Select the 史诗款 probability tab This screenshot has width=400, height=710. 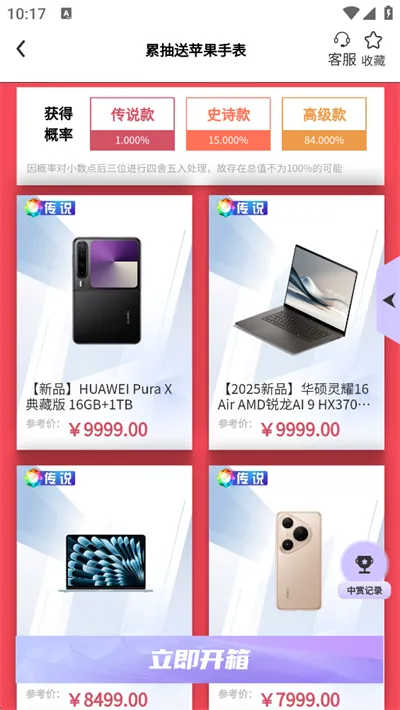point(228,124)
